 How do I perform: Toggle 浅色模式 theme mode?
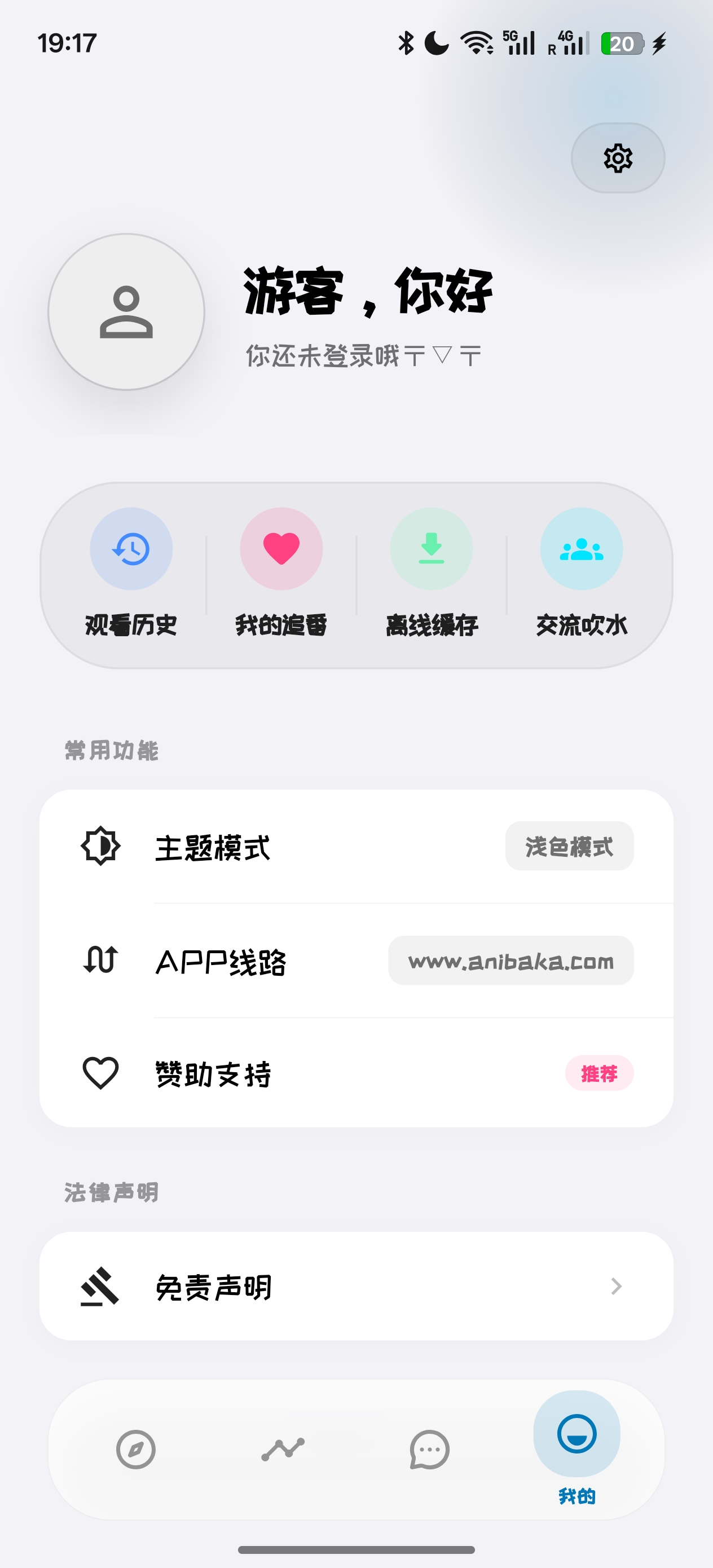569,845
